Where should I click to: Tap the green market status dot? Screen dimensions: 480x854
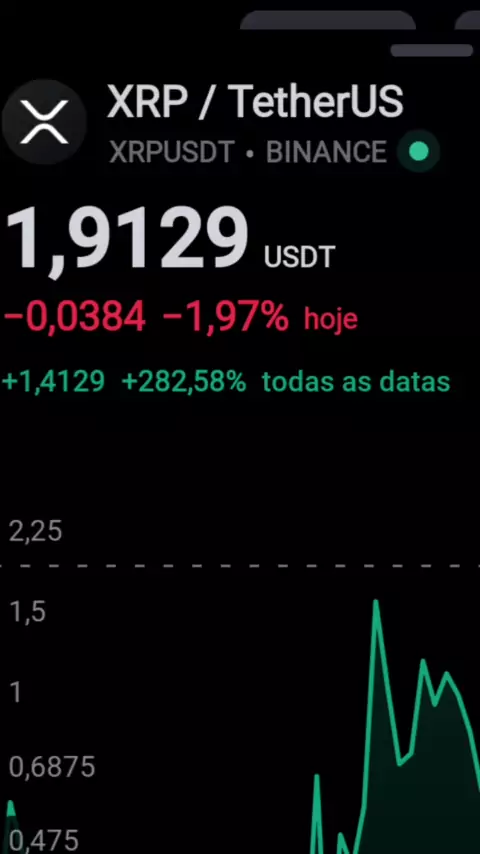(418, 151)
